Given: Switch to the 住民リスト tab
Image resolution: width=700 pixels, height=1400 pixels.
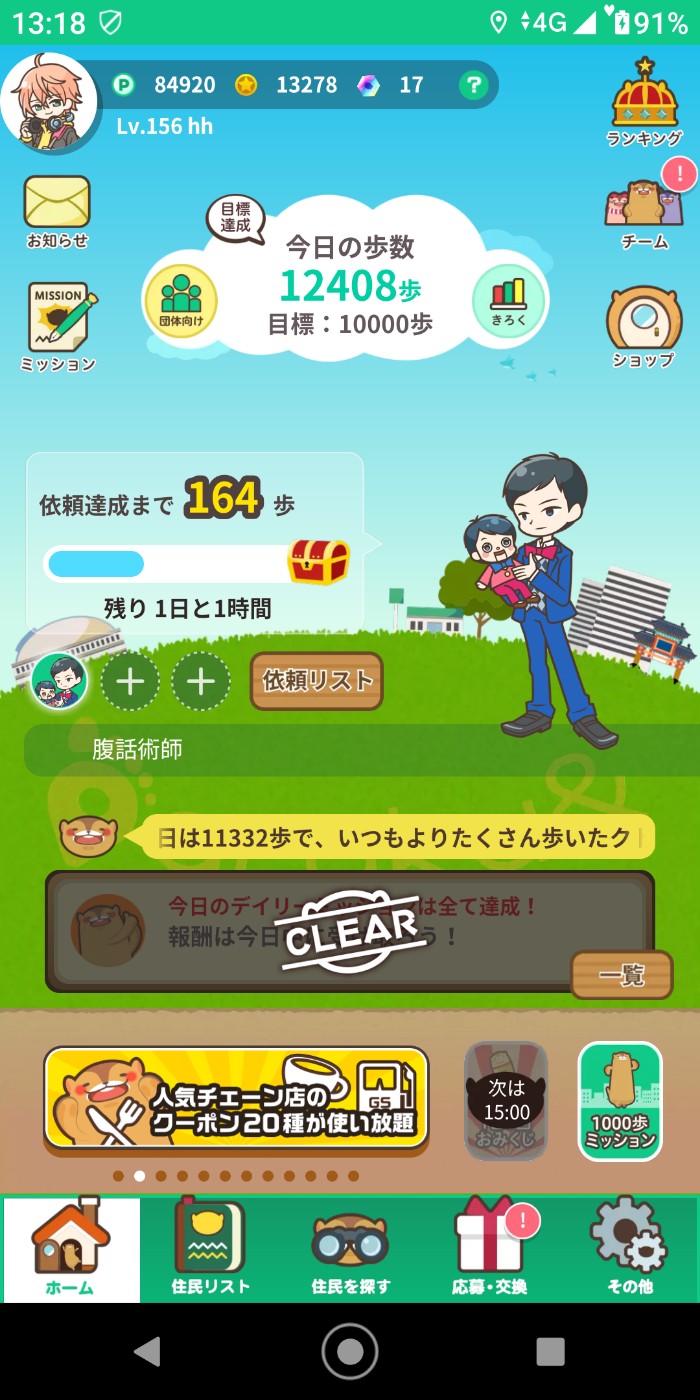Looking at the screenshot, I should click(x=210, y=1248).
